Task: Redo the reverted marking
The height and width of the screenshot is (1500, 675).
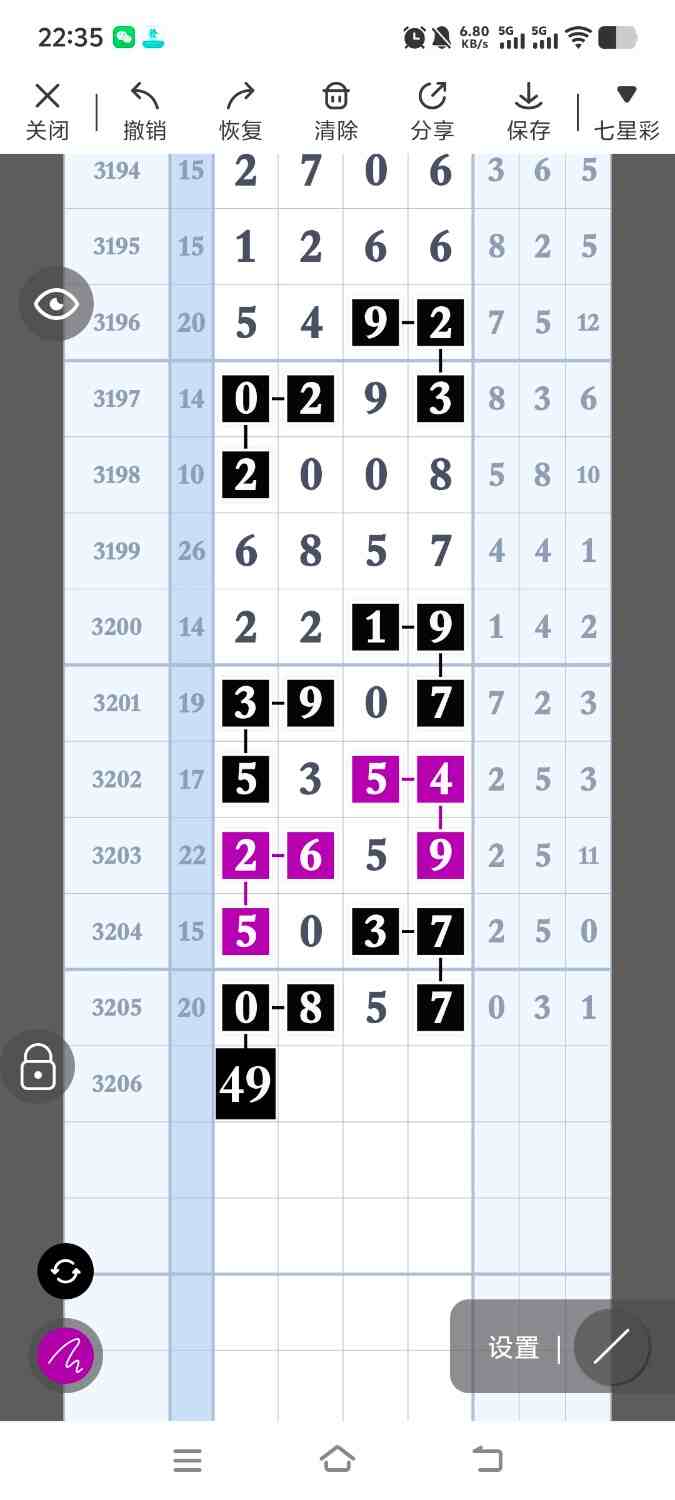Action: coord(240,111)
